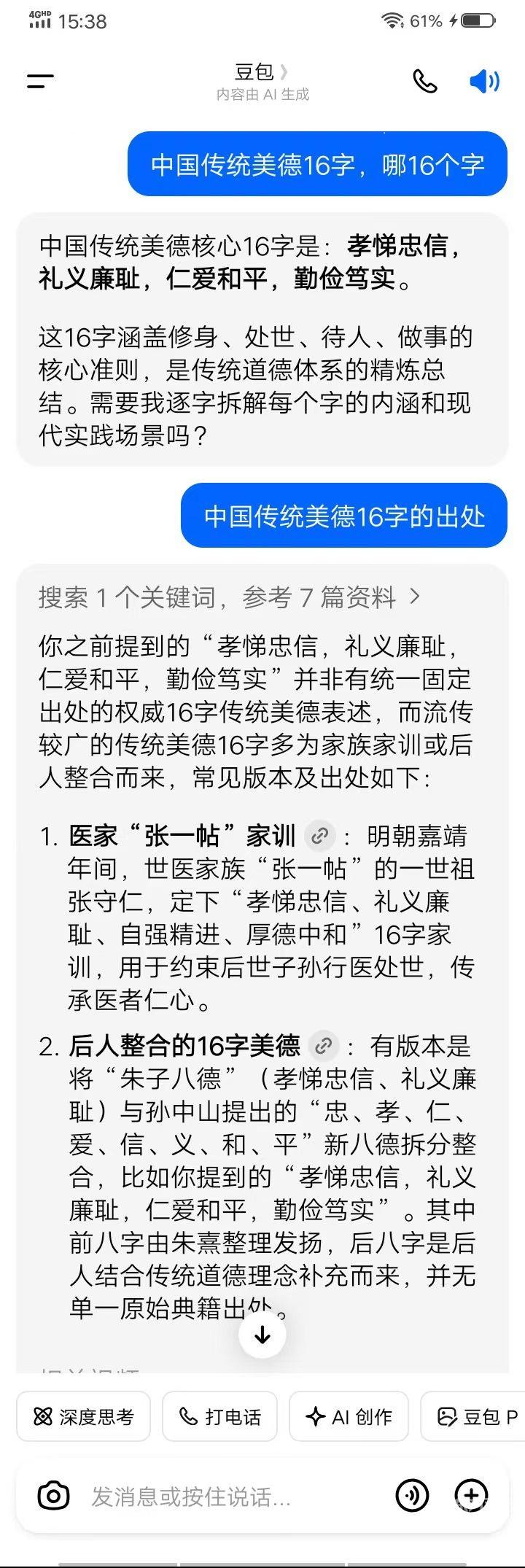The image size is (525, 1568).
Task: Open the hamburger menu
Action: point(40,81)
